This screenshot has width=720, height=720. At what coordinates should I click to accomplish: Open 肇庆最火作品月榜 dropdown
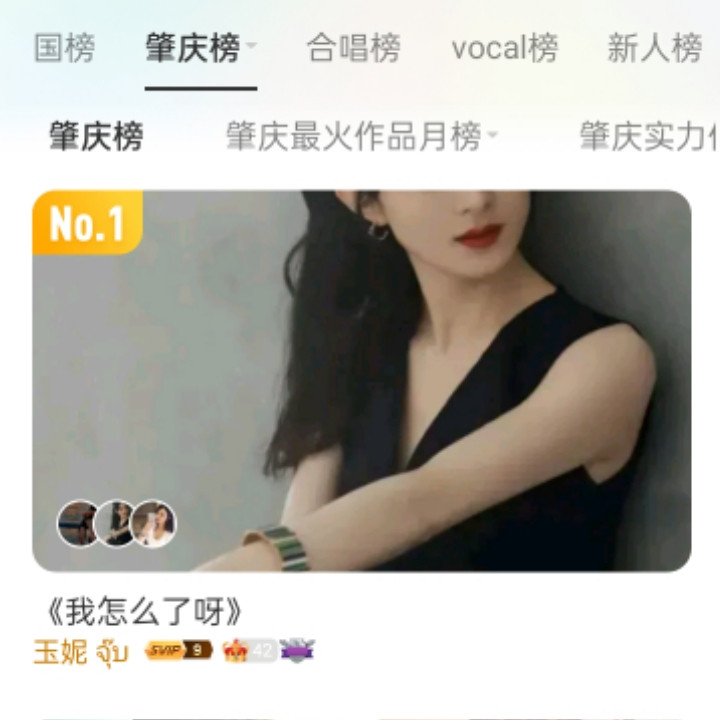(x=362, y=136)
